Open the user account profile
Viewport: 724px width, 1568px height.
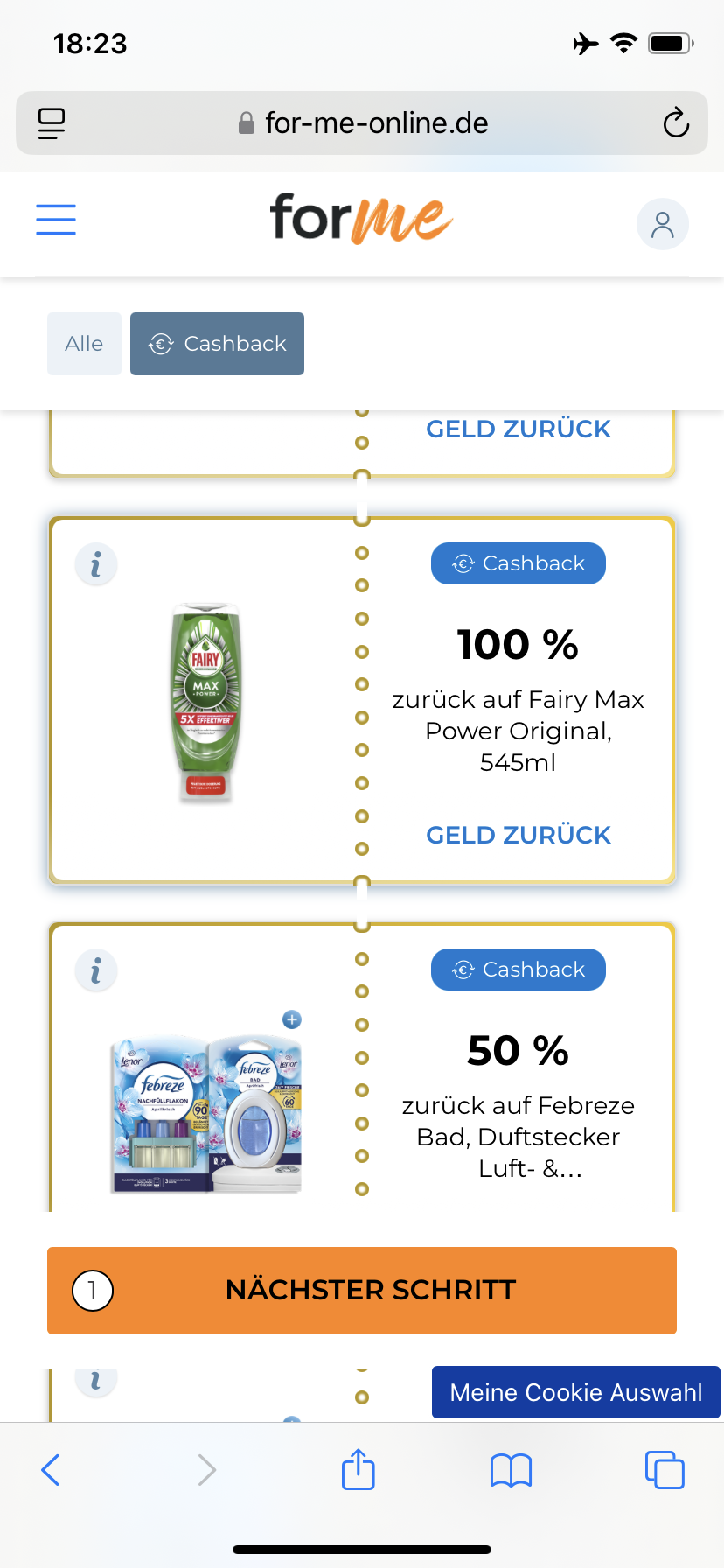pyautogui.click(x=662, y=224)
